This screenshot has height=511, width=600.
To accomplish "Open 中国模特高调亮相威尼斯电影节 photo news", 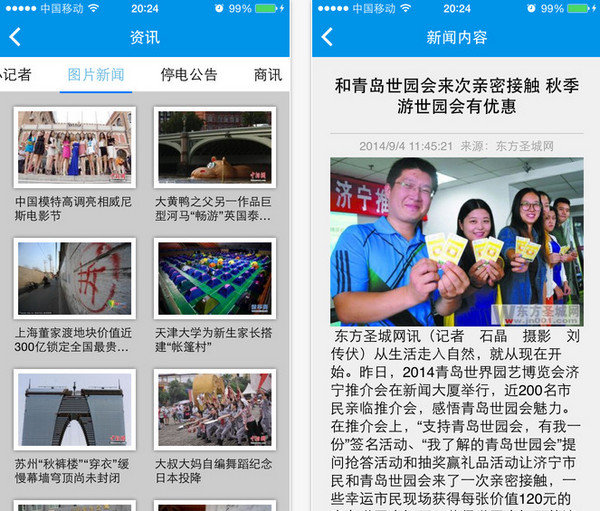I will (75, 165).
